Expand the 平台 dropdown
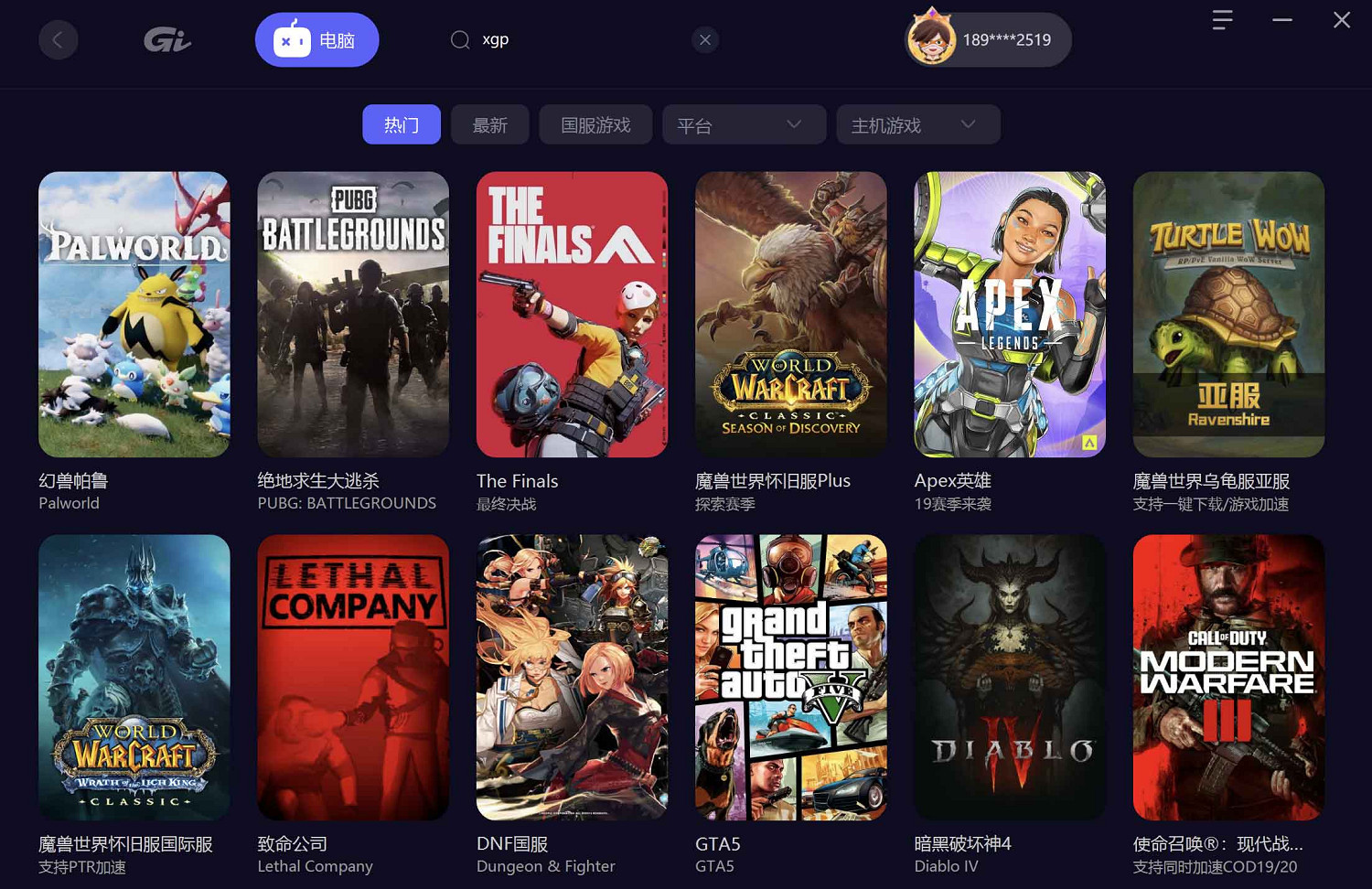This screenshot has height=889, width=1372. 743,125
